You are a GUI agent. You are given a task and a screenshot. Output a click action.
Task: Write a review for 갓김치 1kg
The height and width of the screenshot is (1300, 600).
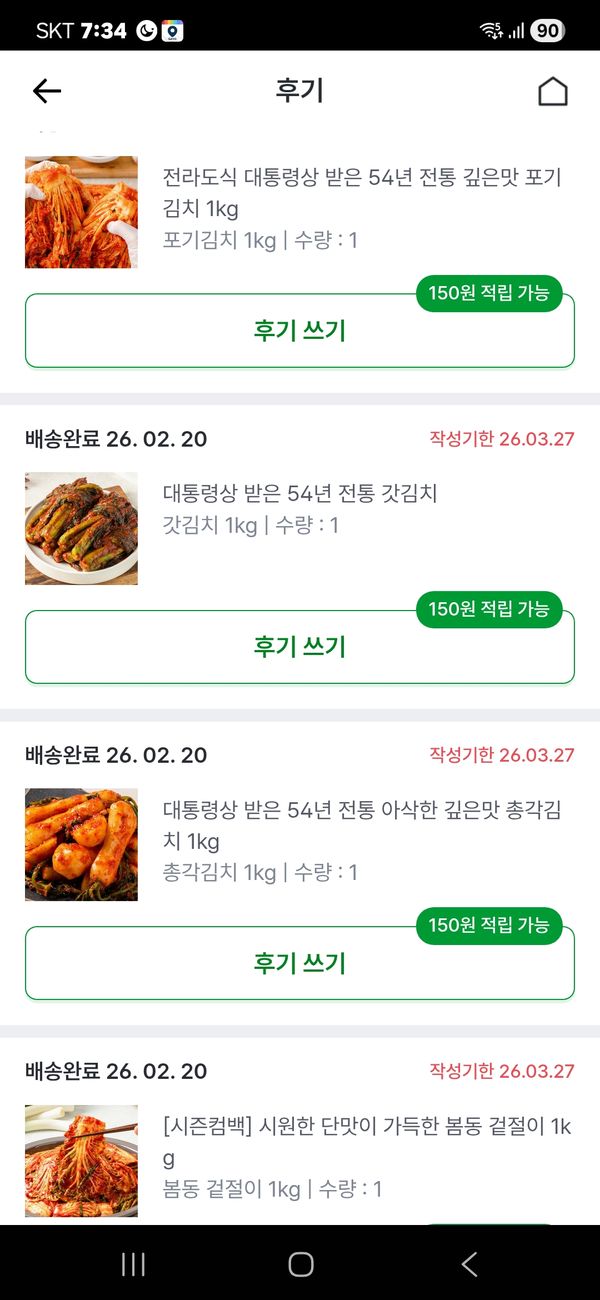point(299,647)
